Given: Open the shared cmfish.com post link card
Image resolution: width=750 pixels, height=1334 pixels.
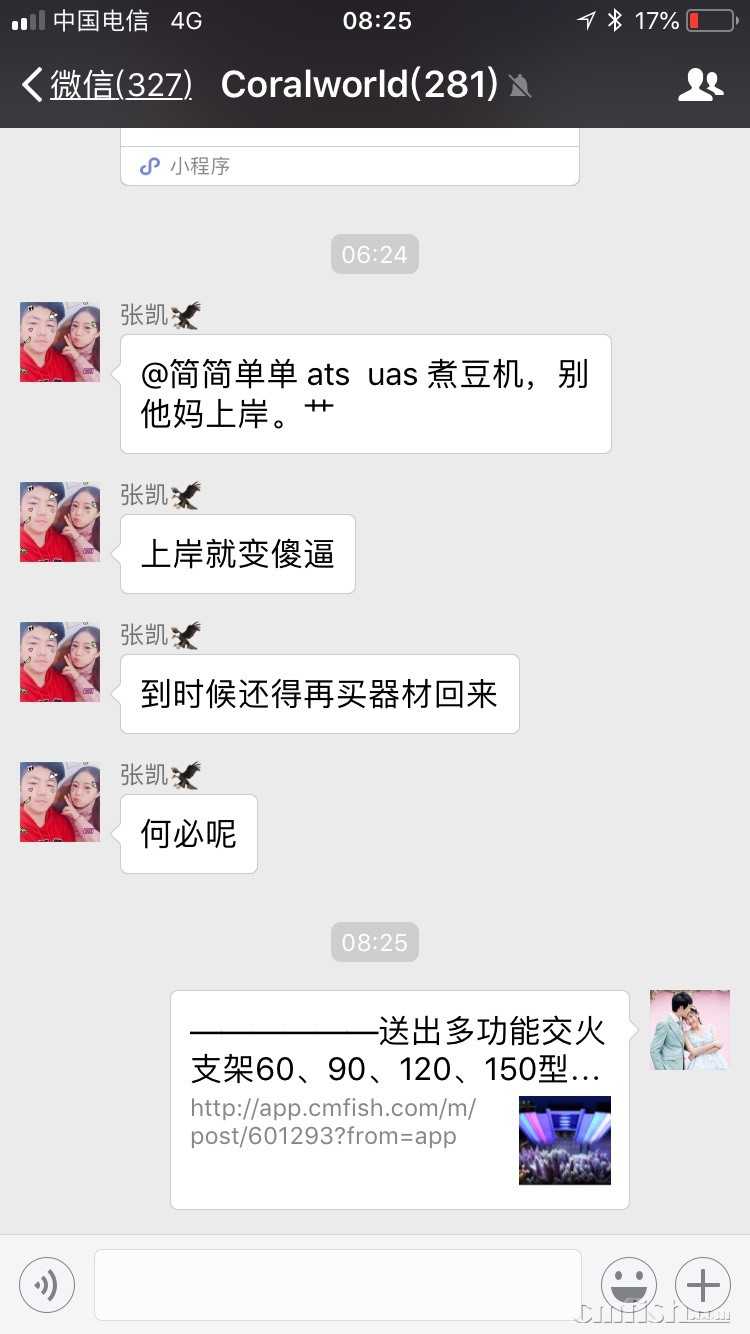Looking at the screenshot, I should tap(399, 1099).
